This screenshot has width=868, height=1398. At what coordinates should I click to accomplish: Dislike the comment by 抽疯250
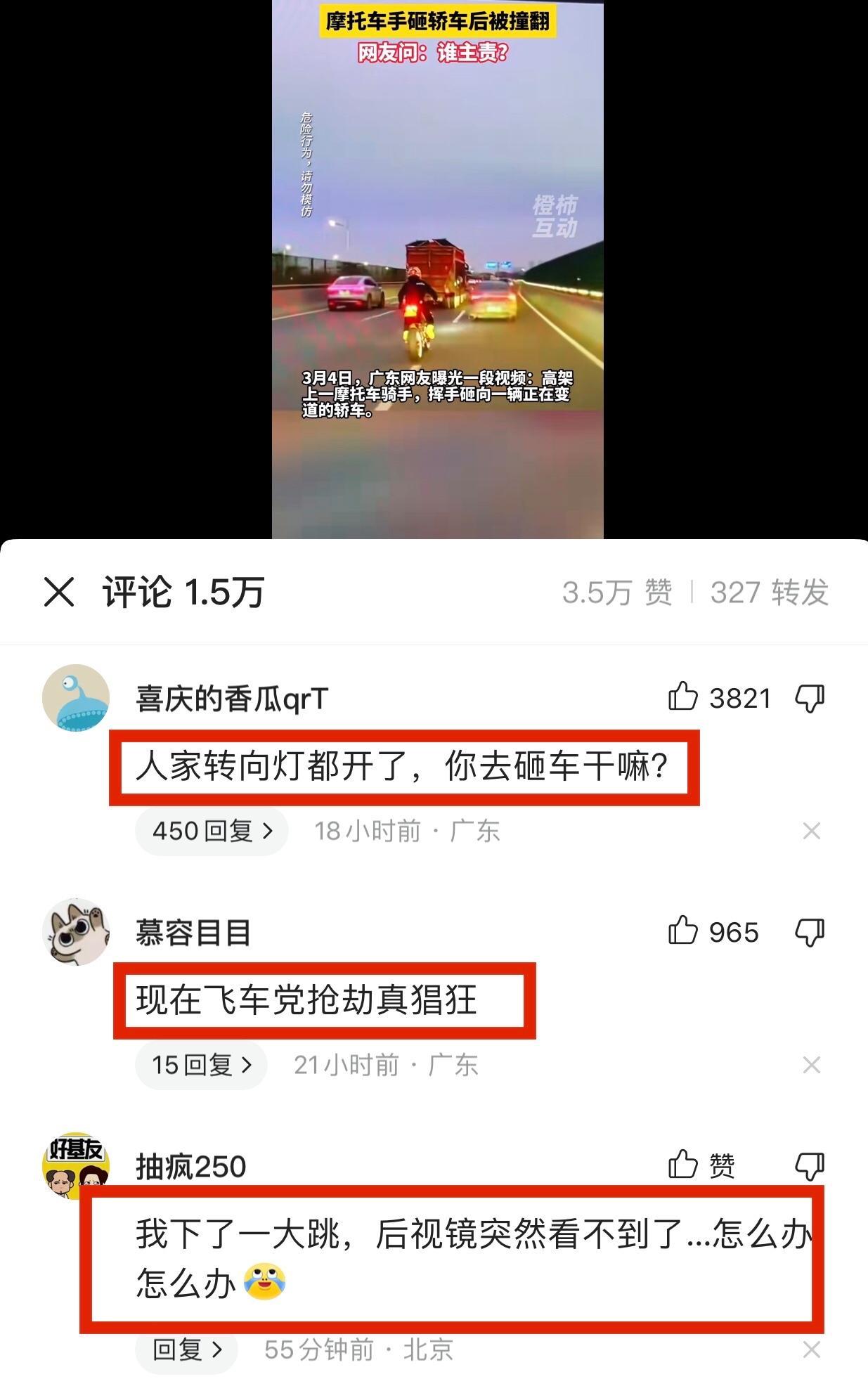tap(809, 1166)
